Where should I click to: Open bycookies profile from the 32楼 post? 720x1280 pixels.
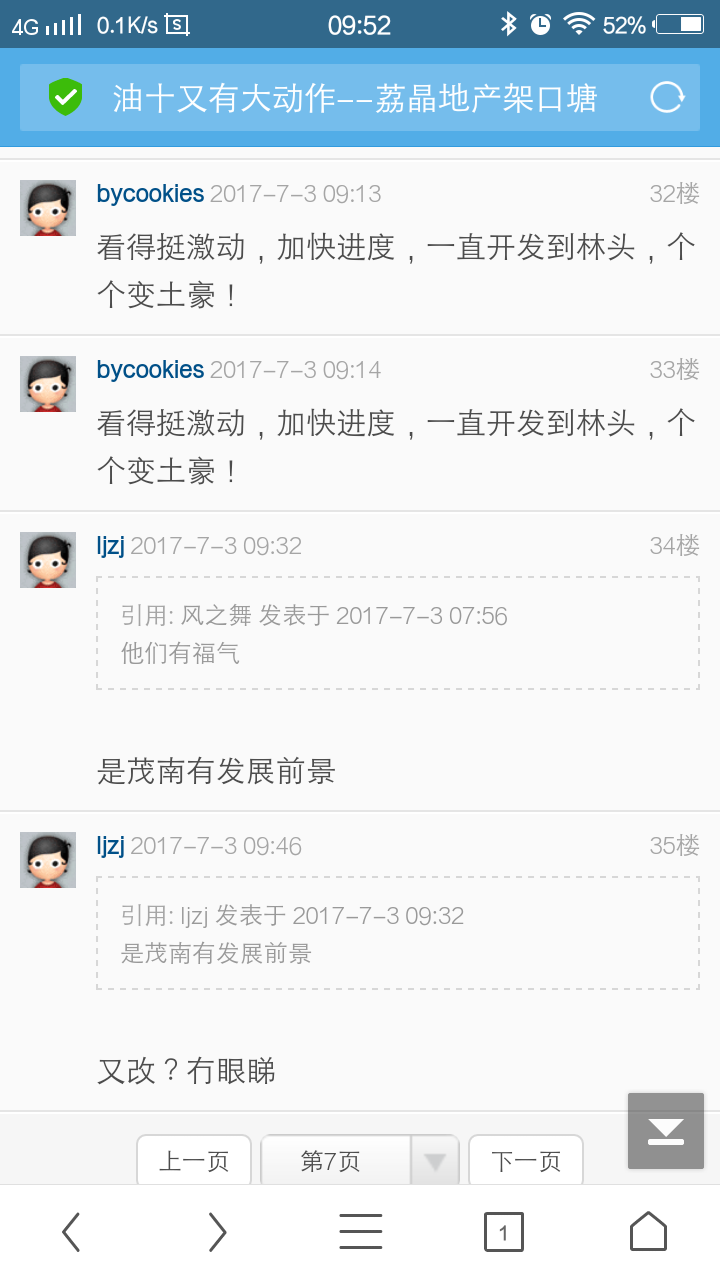tap(150, 194)
